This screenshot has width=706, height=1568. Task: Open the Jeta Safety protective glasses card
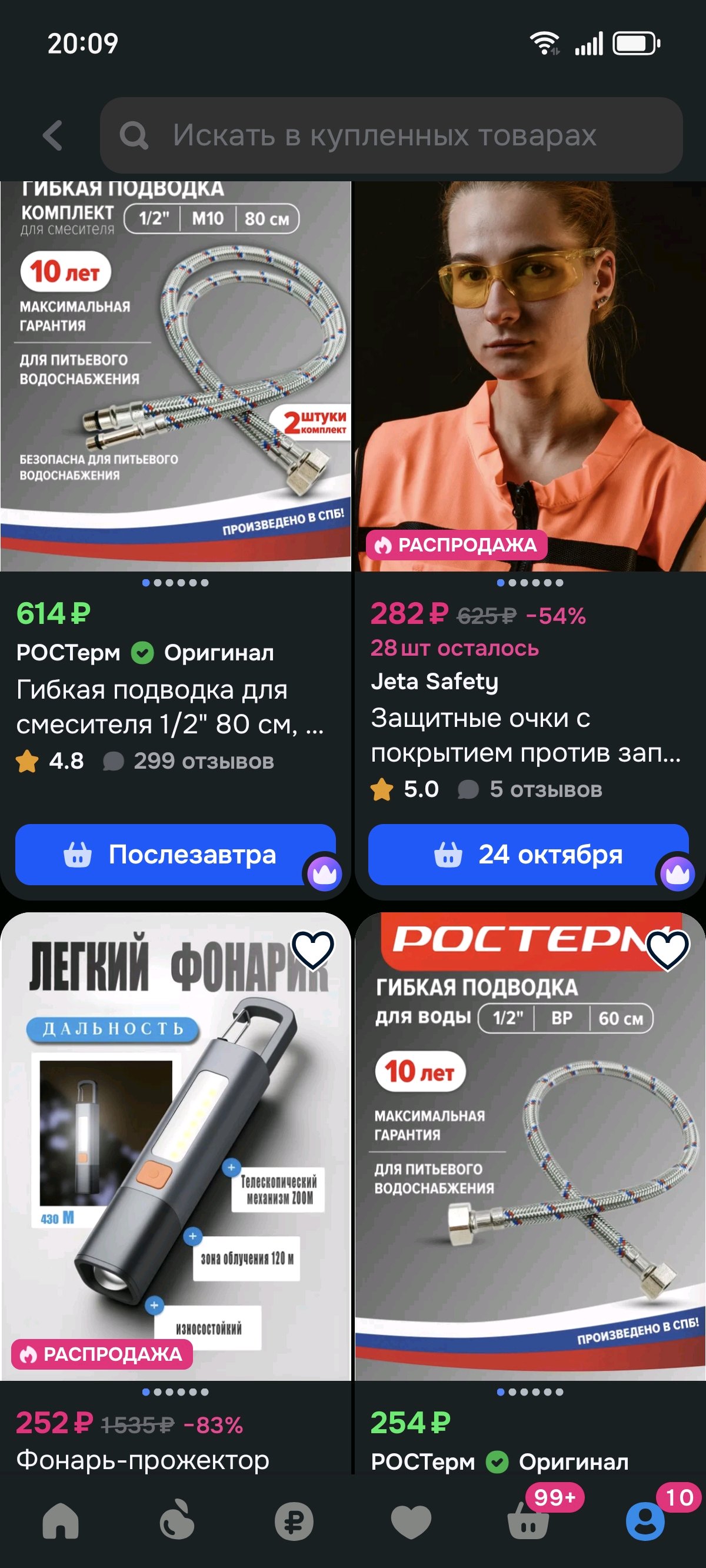click(x=529, y=377)
